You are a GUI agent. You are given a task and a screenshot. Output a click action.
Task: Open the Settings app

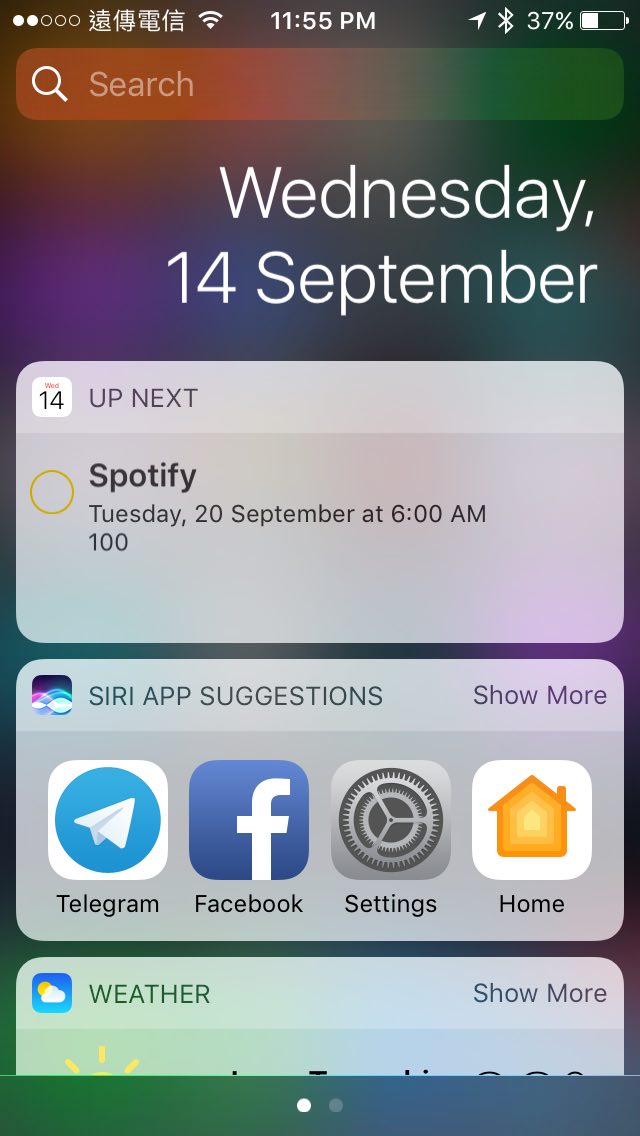(390, 820)
